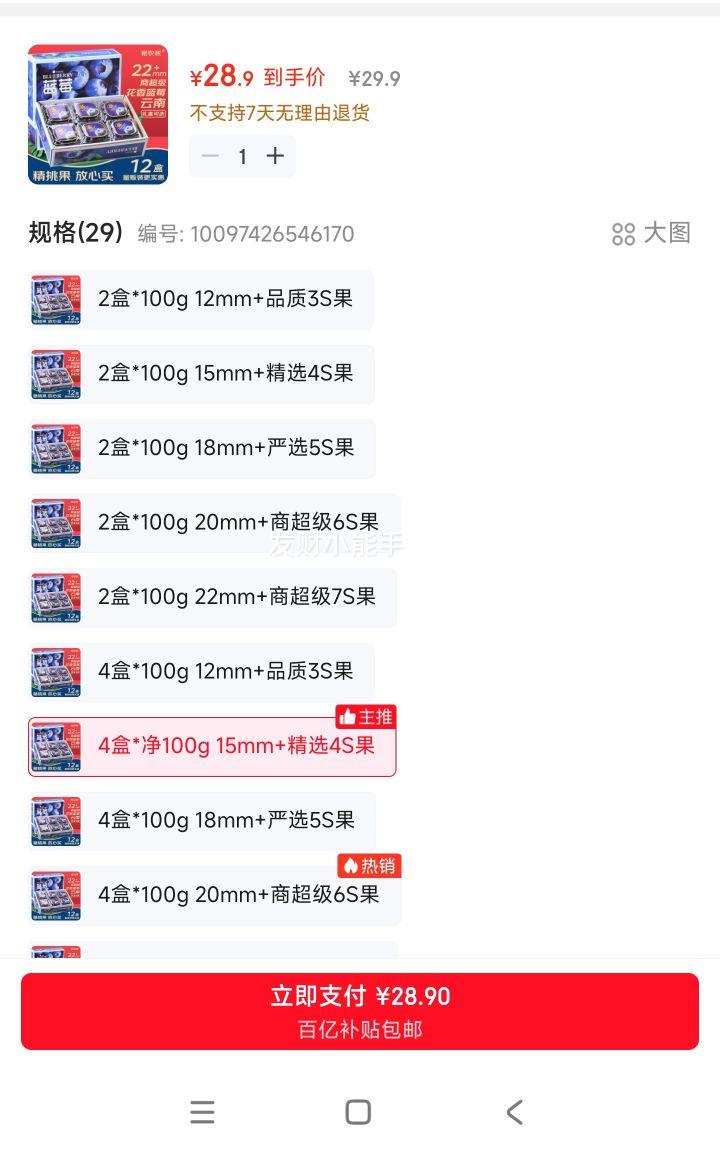Tap the back arrow in the navigation bar
Image resolution: width=720 pixels, height=1154 pixels.
pyautogui.click(x=513, y=1112)
